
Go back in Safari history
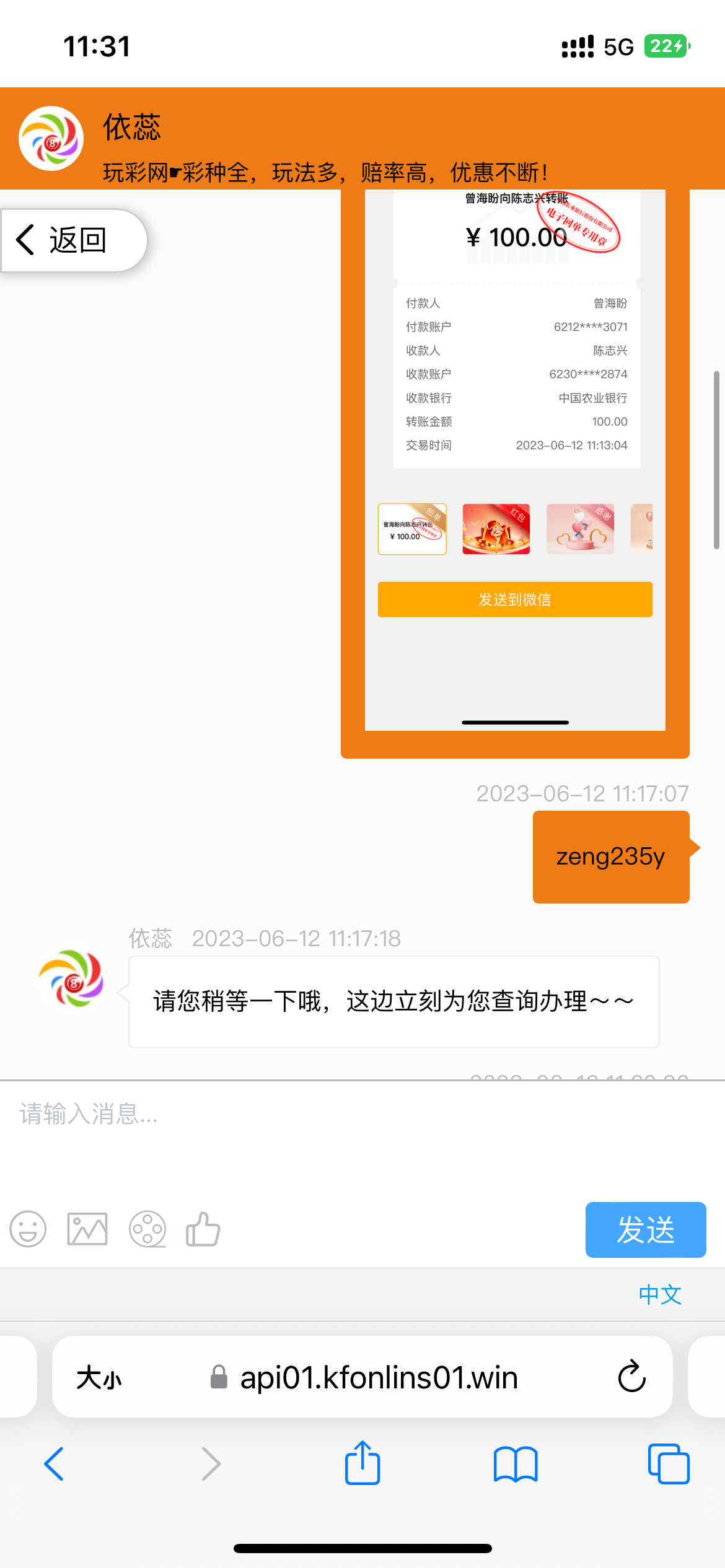click(x=54, y=1464)
